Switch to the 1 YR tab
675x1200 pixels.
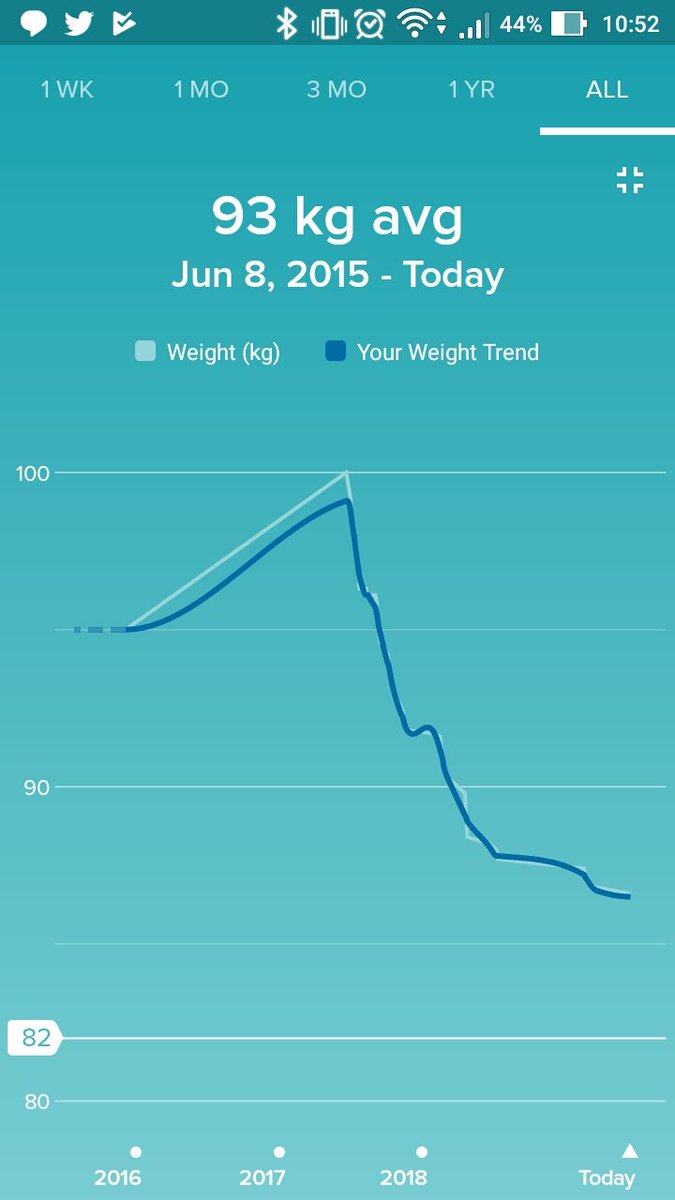473,90
